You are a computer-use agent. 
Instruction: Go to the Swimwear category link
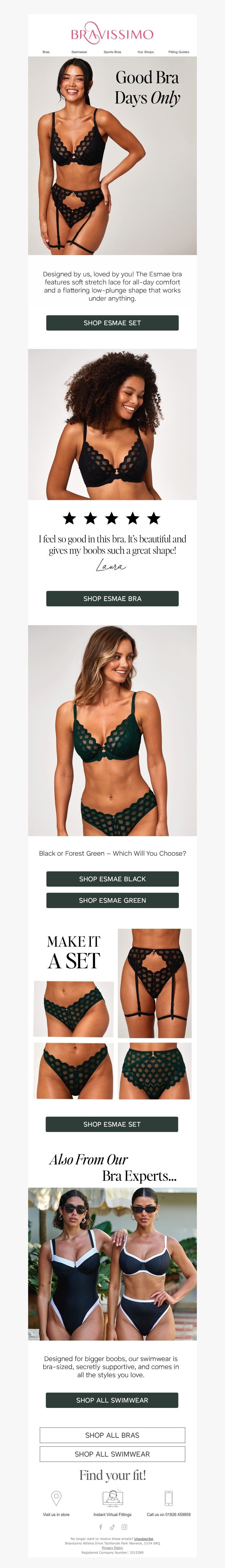[79, 52]
